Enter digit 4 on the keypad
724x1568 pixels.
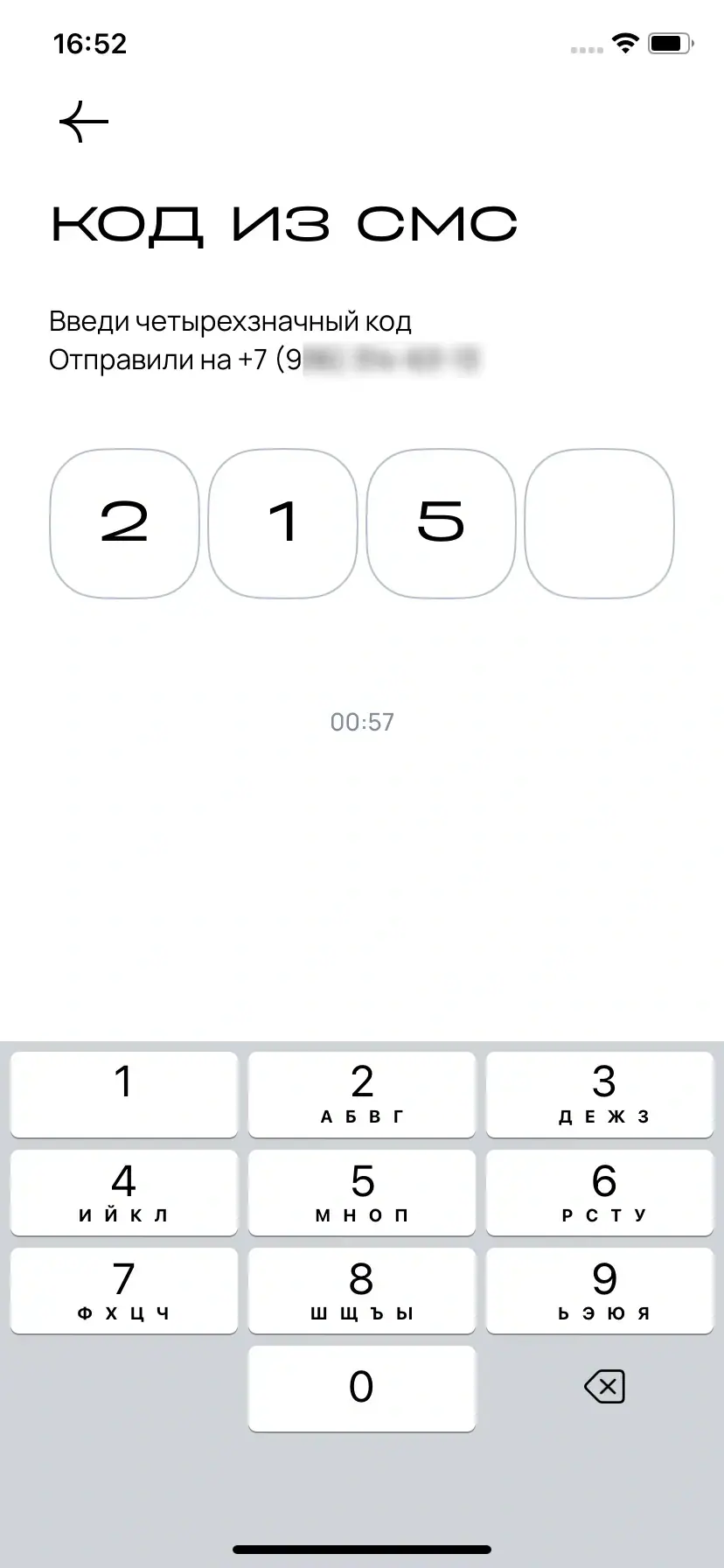pyautogui.click(x=124, y=1192)
